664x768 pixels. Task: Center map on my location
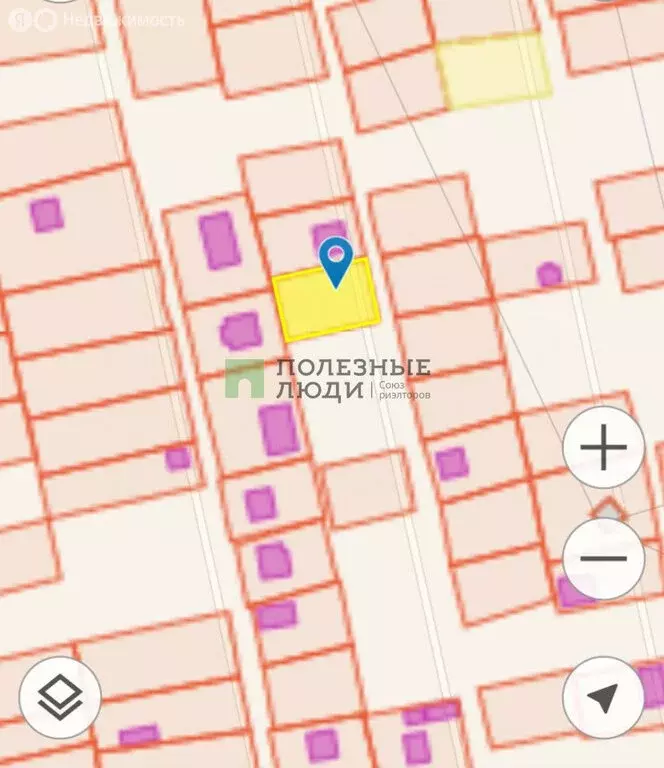tap(603, 697)
